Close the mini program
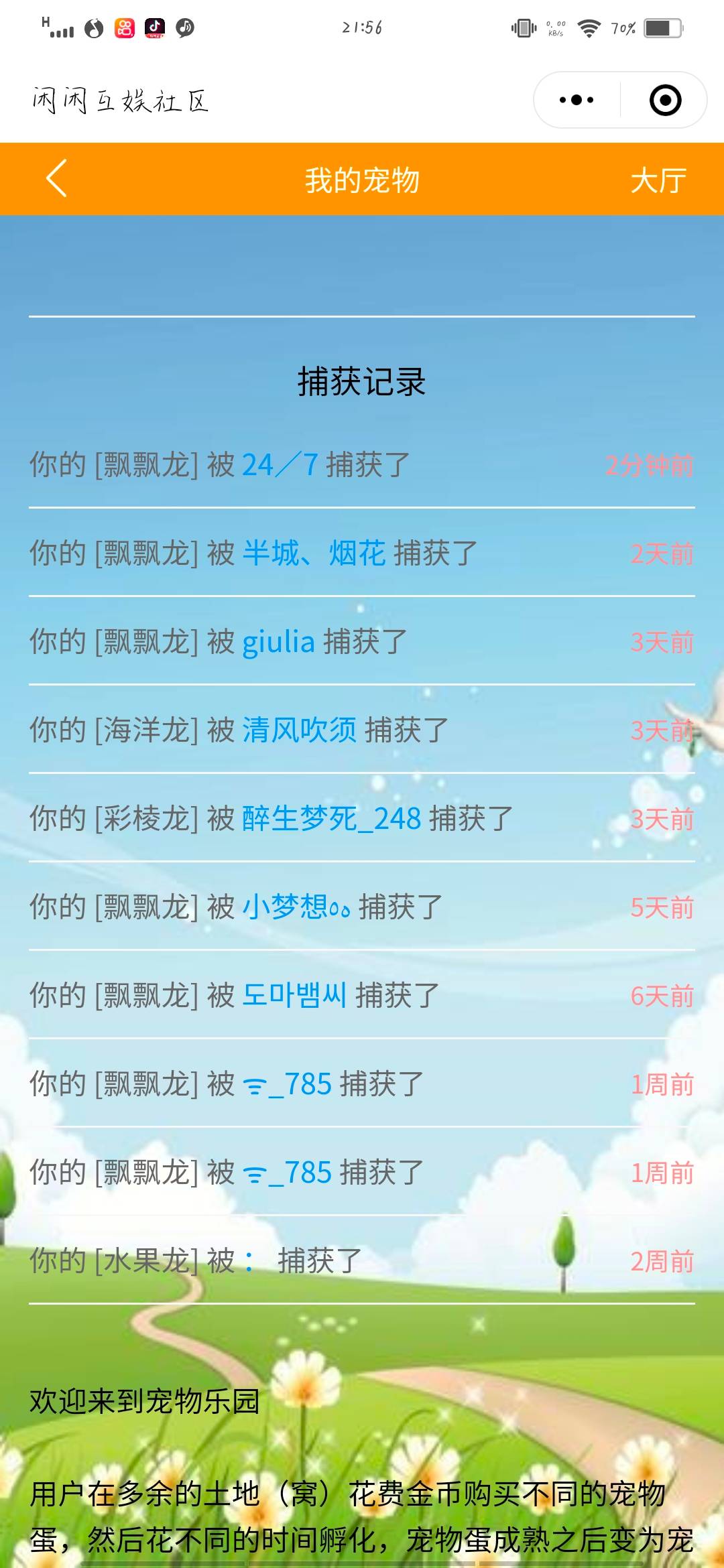The image size is (724, 1568). (665, 101)
